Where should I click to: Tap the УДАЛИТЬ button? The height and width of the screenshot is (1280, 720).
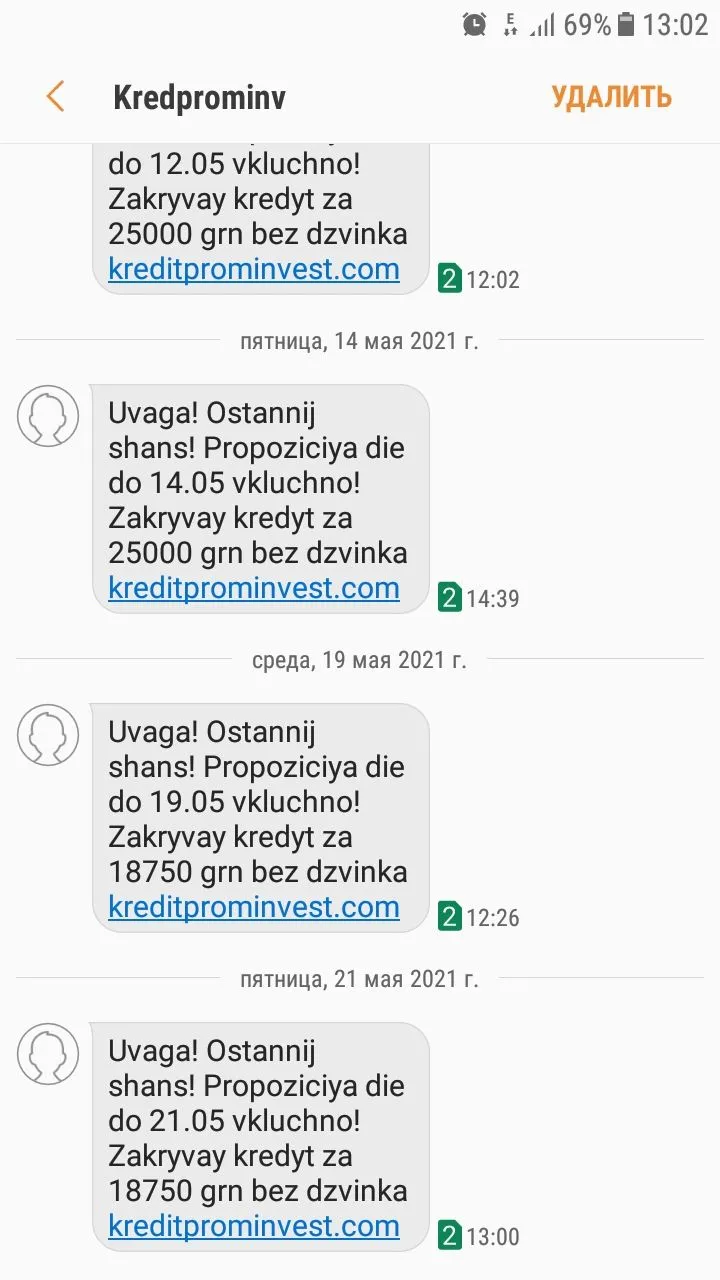pos(611,97)
